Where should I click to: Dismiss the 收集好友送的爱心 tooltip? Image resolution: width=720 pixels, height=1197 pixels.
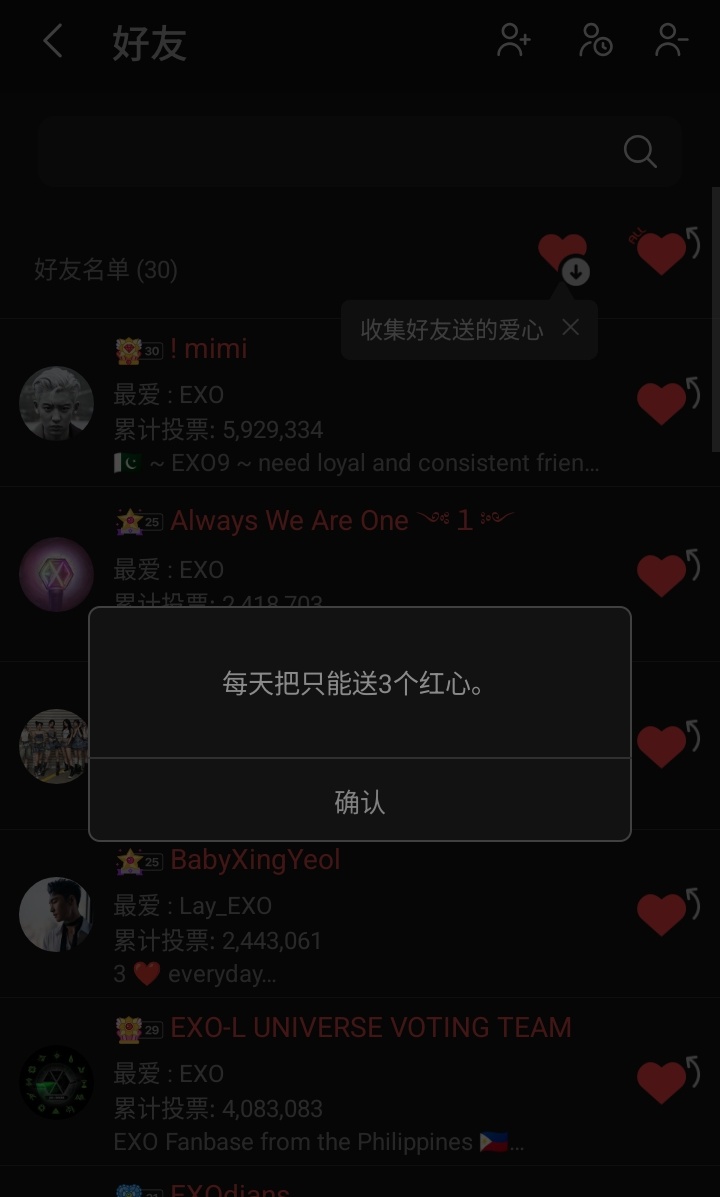[x=570, y=327]
